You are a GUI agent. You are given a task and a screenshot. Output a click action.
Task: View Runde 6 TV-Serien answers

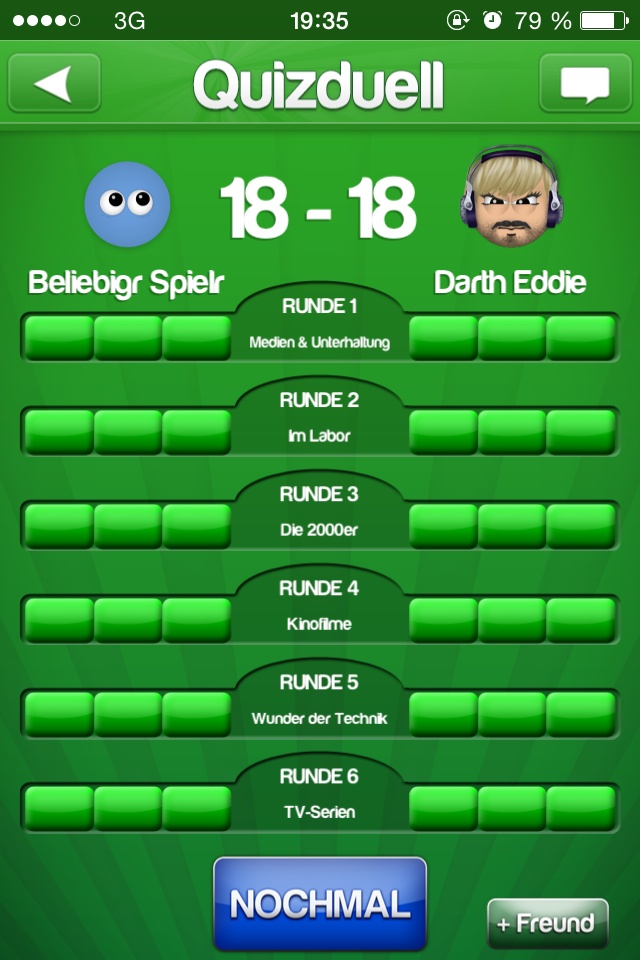320,795
